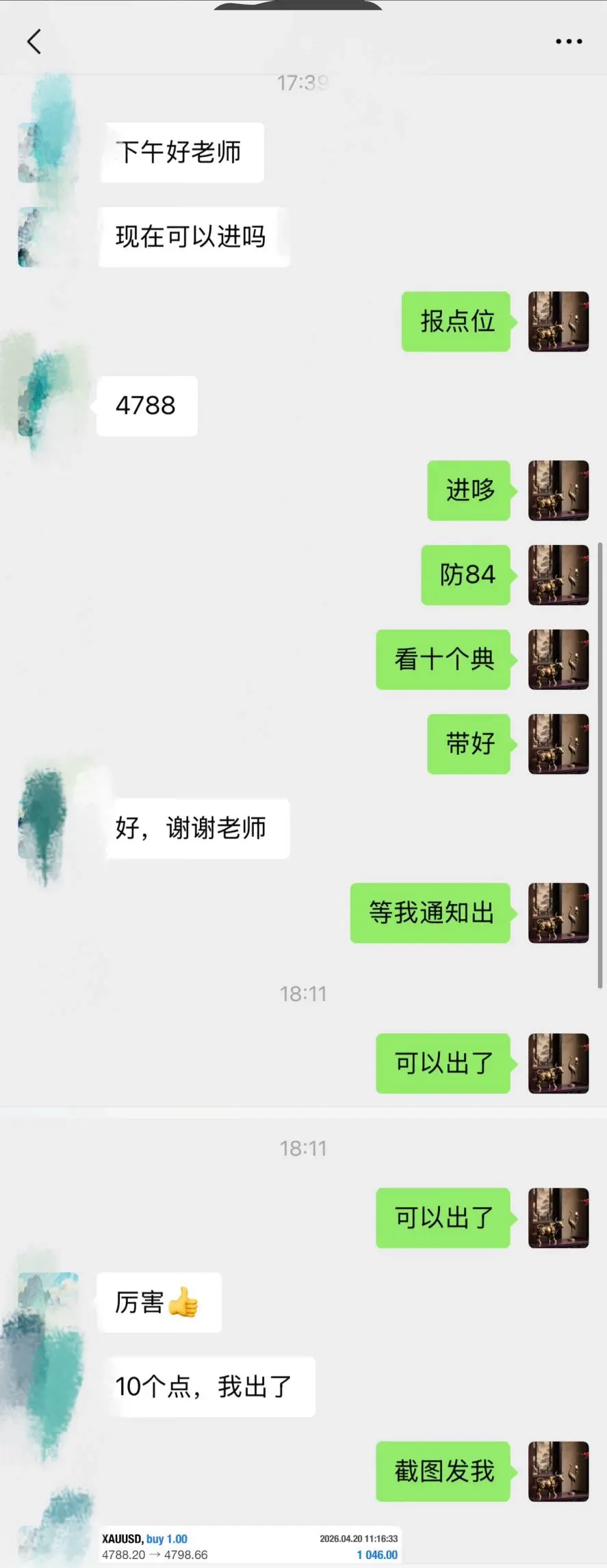Select the 等我通知出 message bubble
This screenshot has height=1568, width=607.
pos(430,914)
